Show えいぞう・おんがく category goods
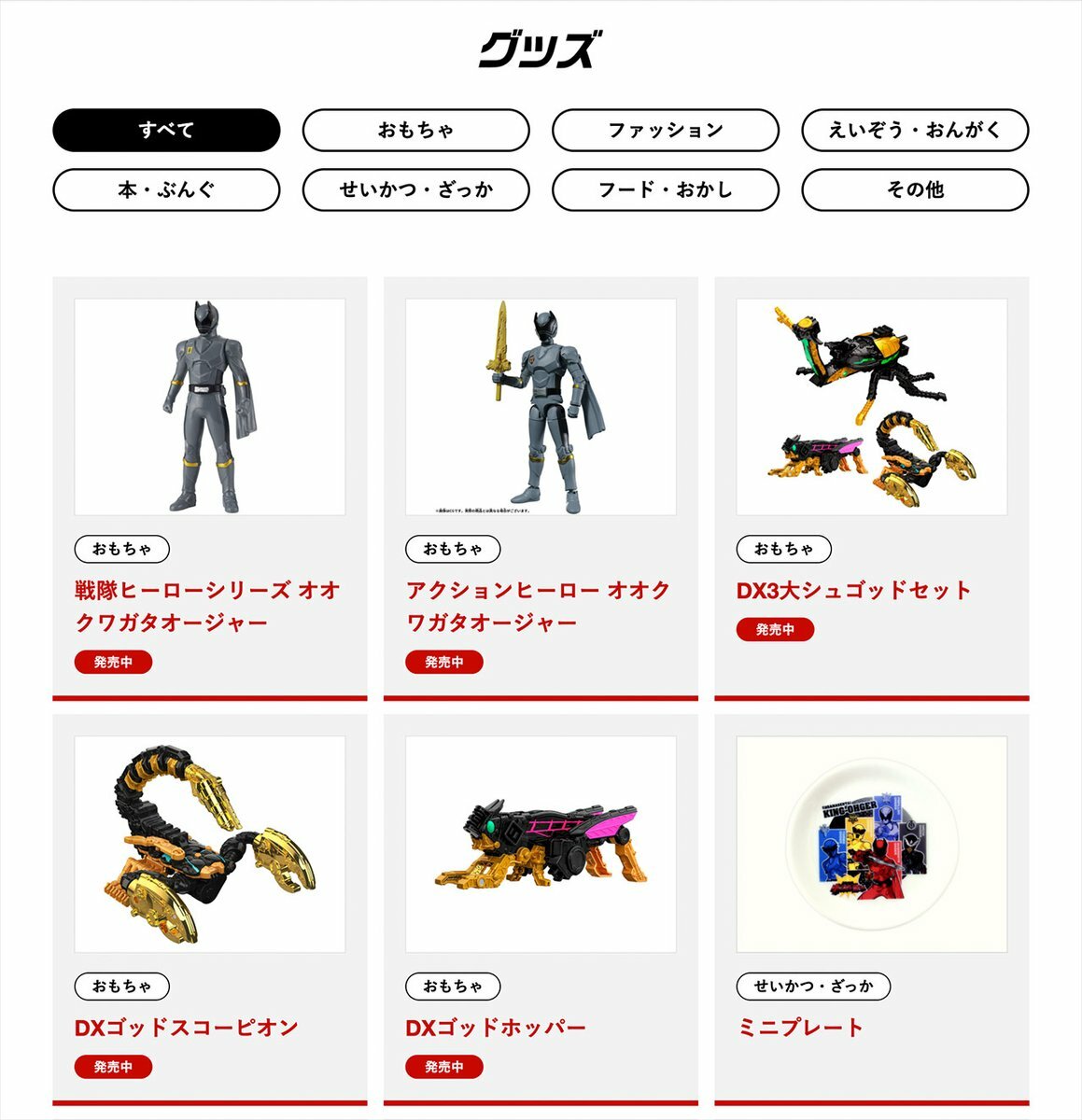1082x1120 pixels. point(915,130)
